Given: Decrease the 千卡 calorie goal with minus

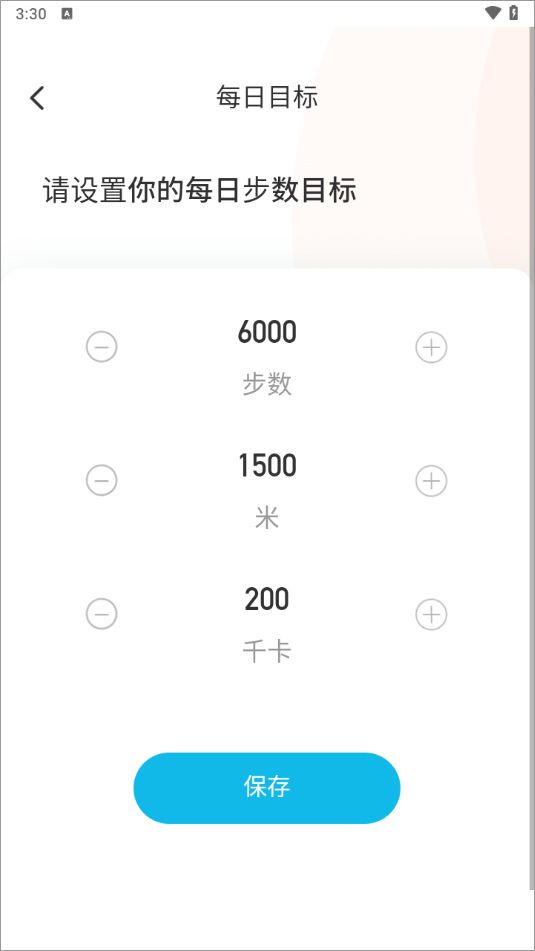Looking at the screenshot, I should coord(101,614).
